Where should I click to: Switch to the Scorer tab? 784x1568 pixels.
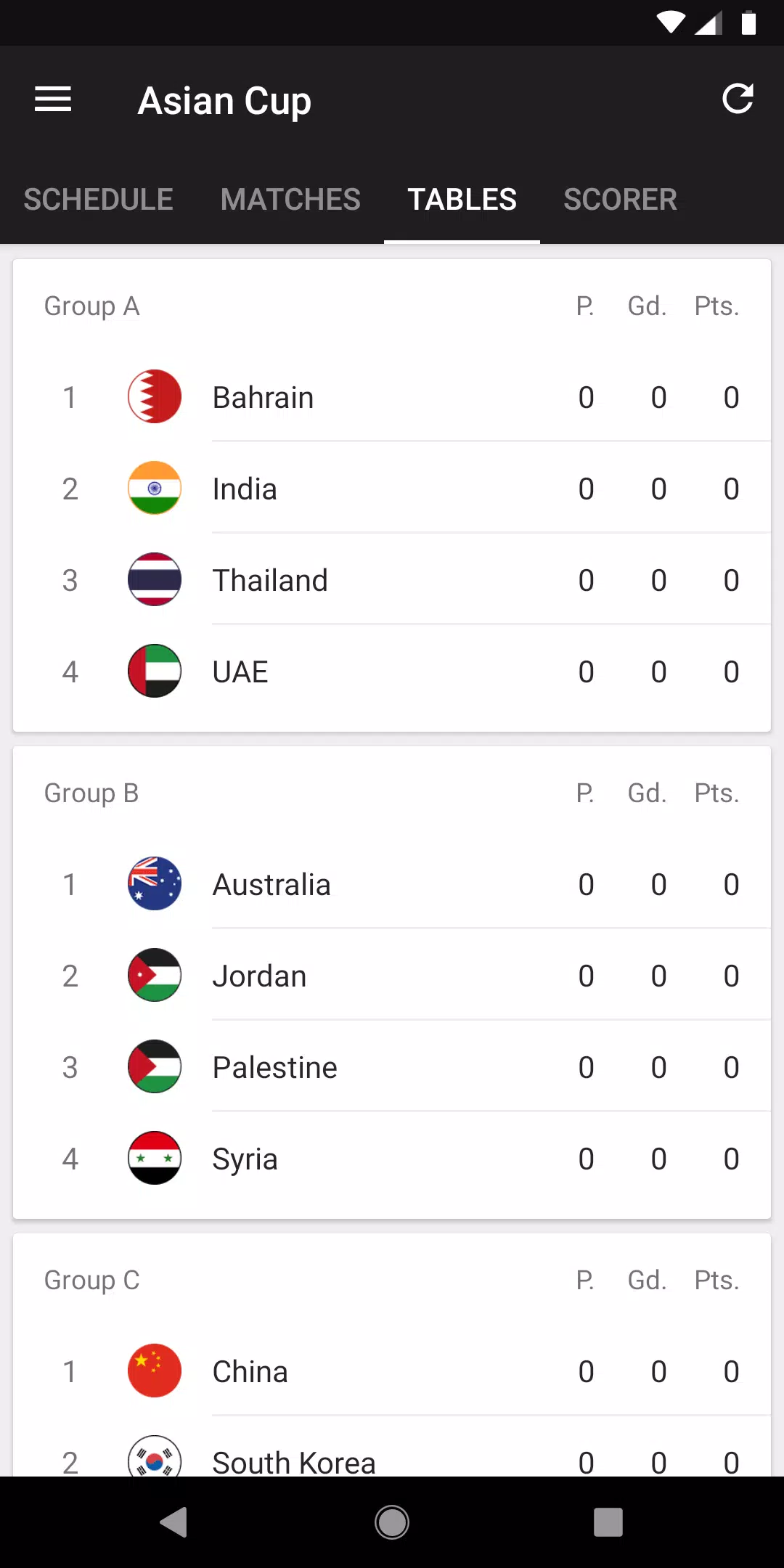tap(620, 200)
